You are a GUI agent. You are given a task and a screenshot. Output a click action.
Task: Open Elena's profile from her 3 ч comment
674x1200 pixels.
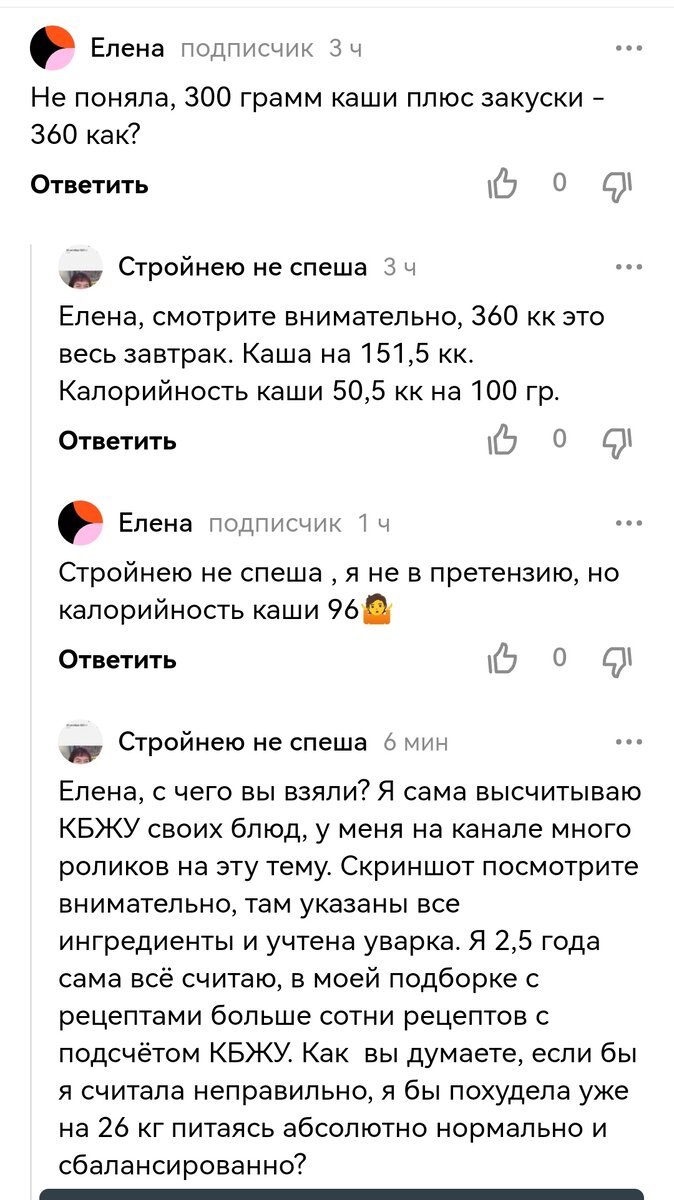[x=53, y=48]
